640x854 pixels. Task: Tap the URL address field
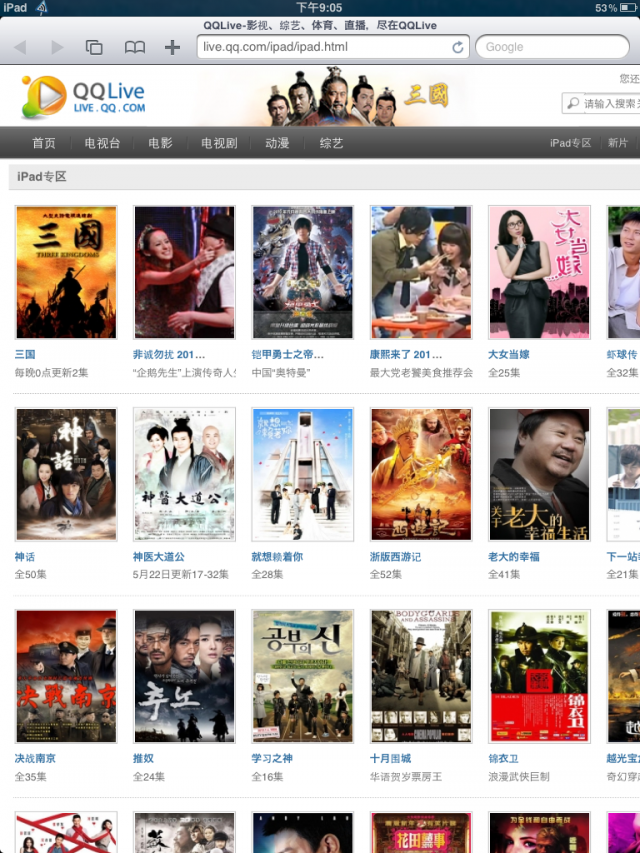[x=322, y=47]
